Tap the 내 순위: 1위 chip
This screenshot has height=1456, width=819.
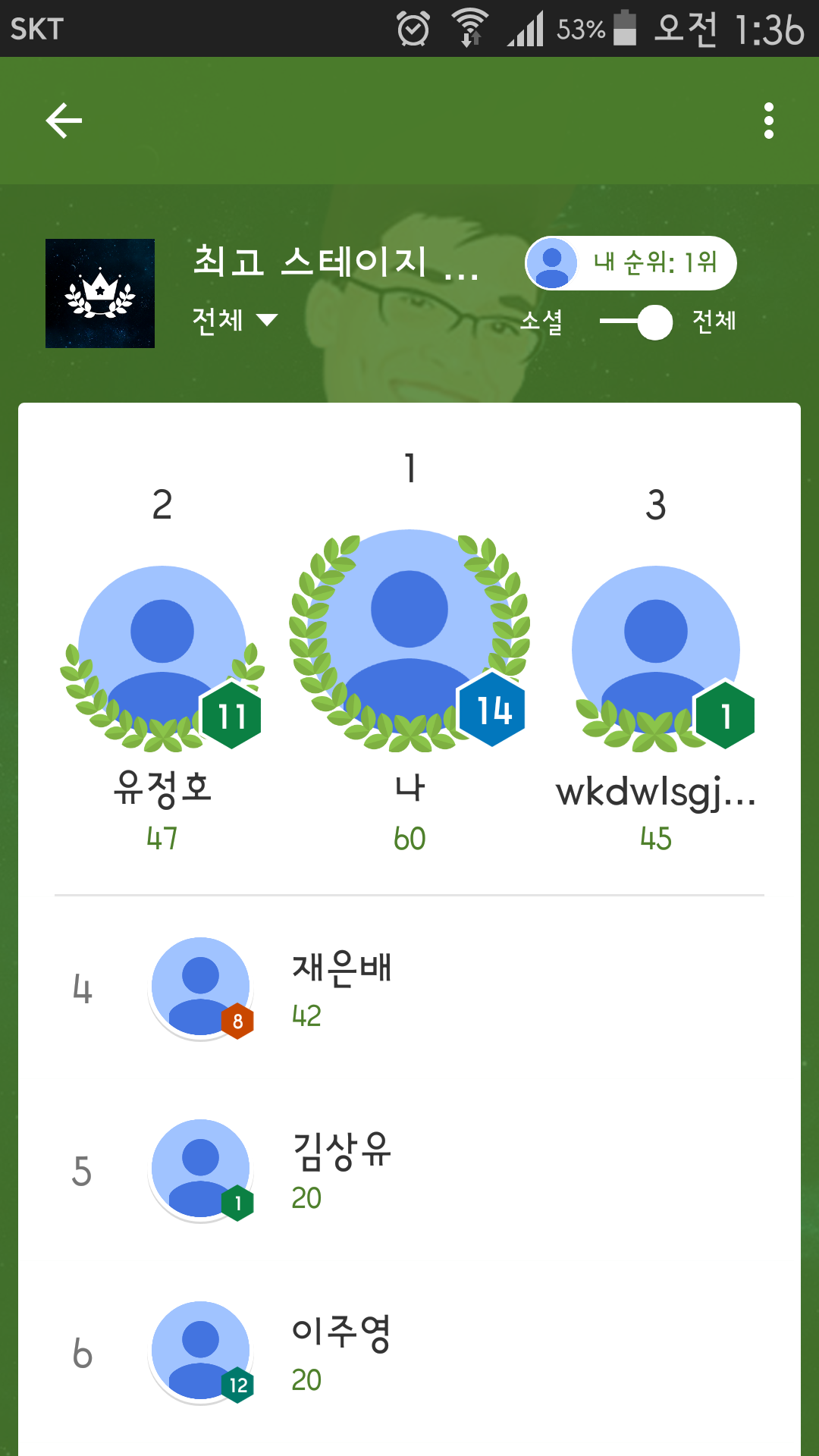pyautogui.click(x=631, y=263)
